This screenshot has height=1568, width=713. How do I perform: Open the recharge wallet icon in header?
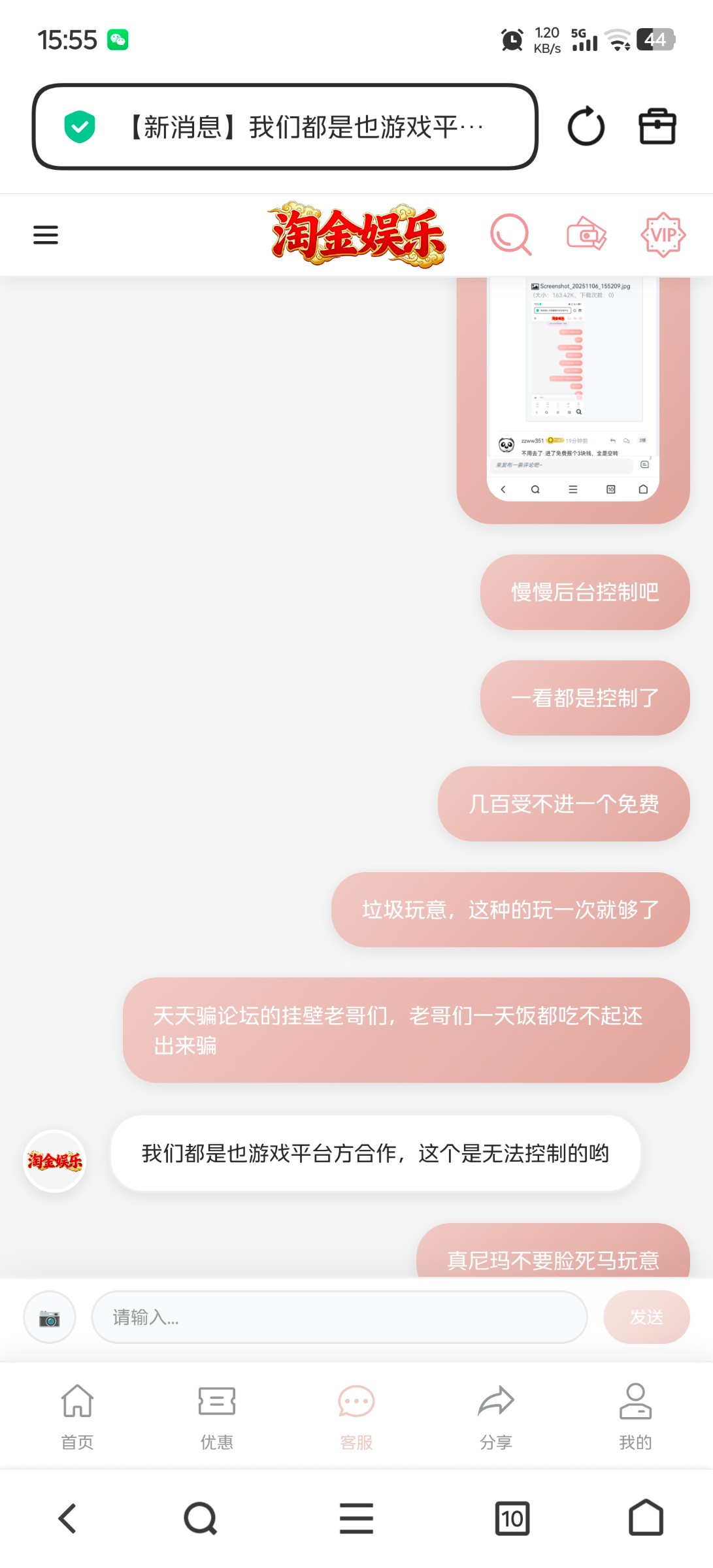[586, 234]
